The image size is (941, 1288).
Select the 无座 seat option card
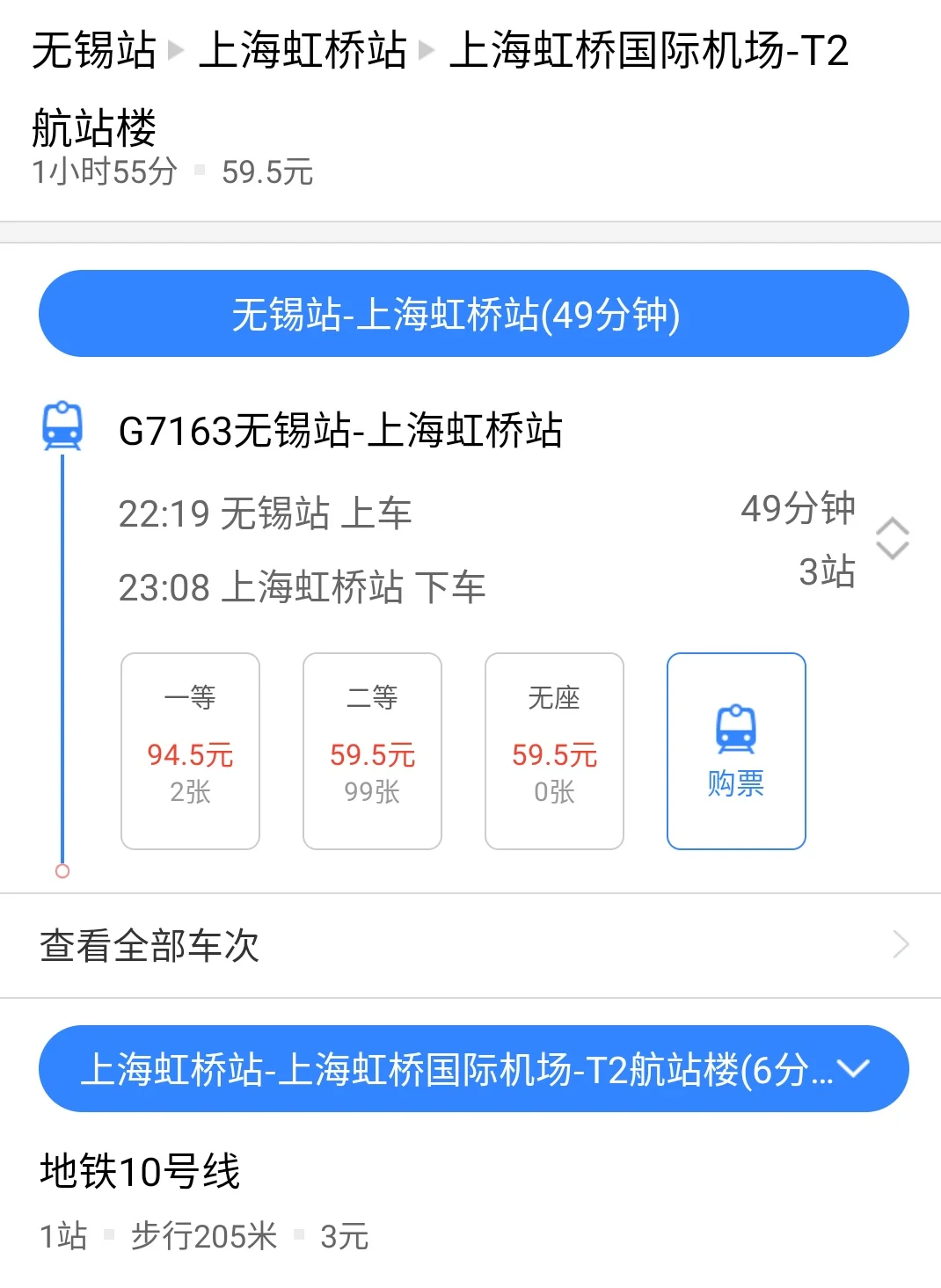point(552,752)
